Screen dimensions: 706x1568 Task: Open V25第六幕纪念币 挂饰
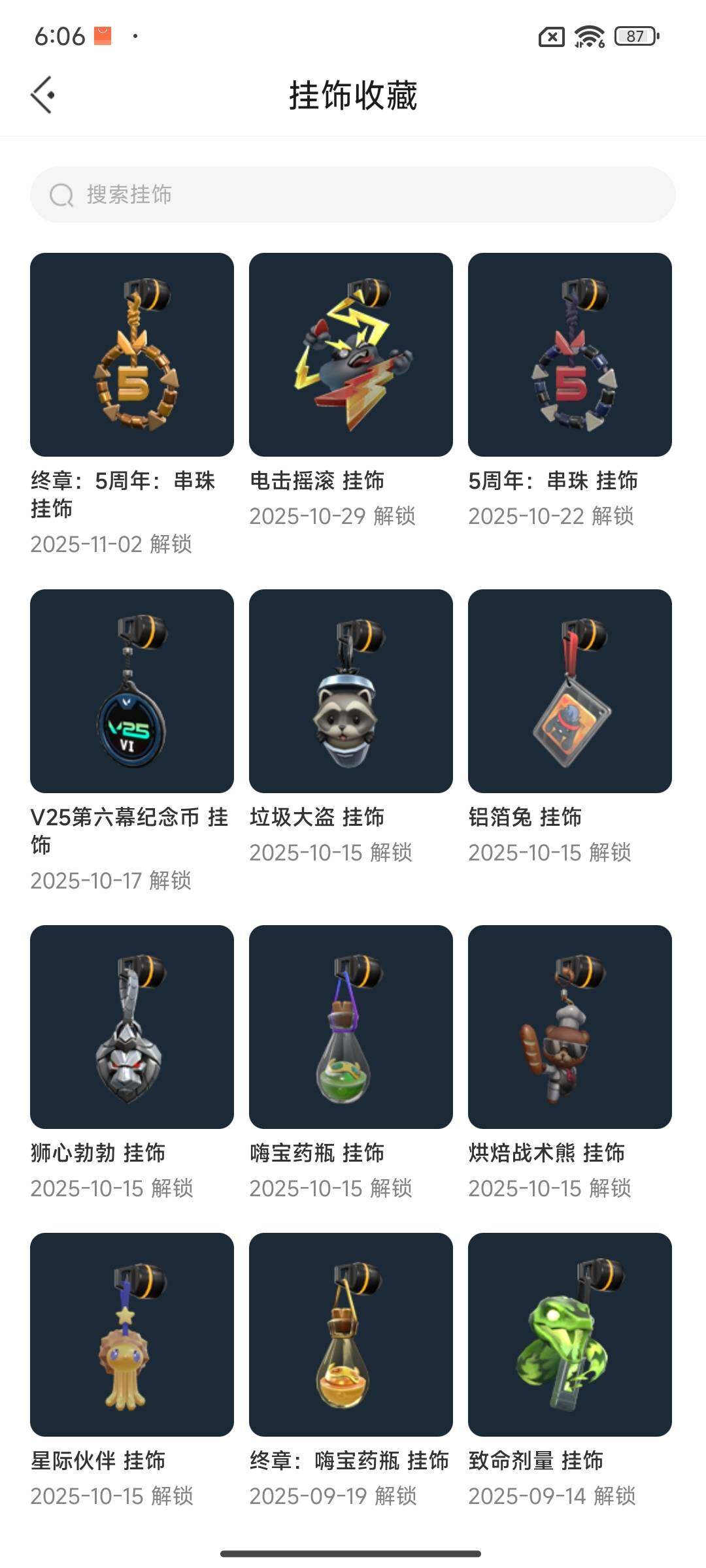click(x=132, y=691)
